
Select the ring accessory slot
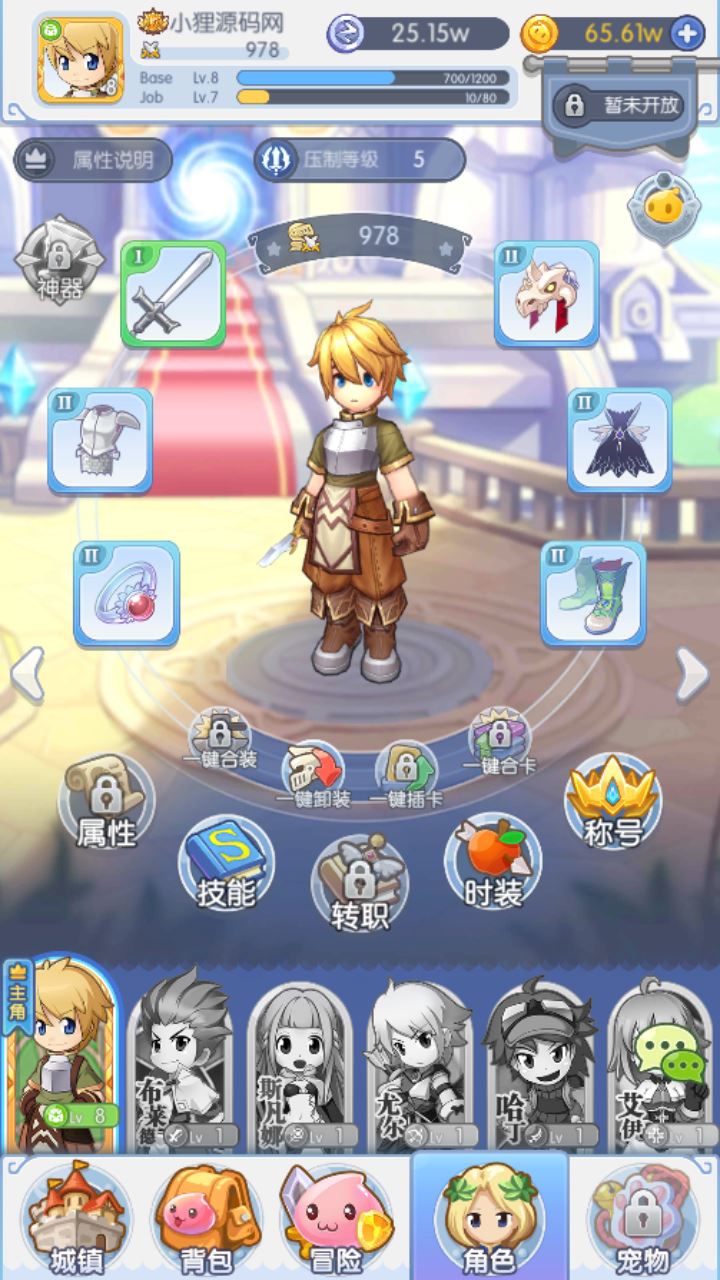pos(127,594)
